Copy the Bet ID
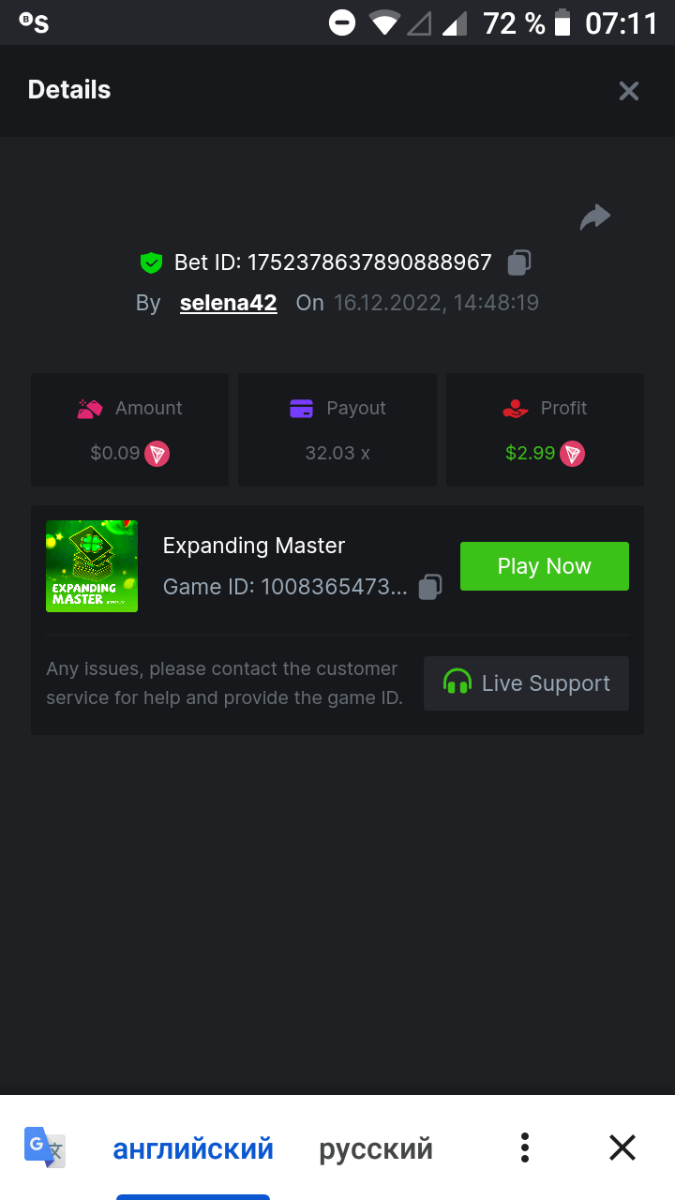Screen dimensions: 675x1200 519,263
